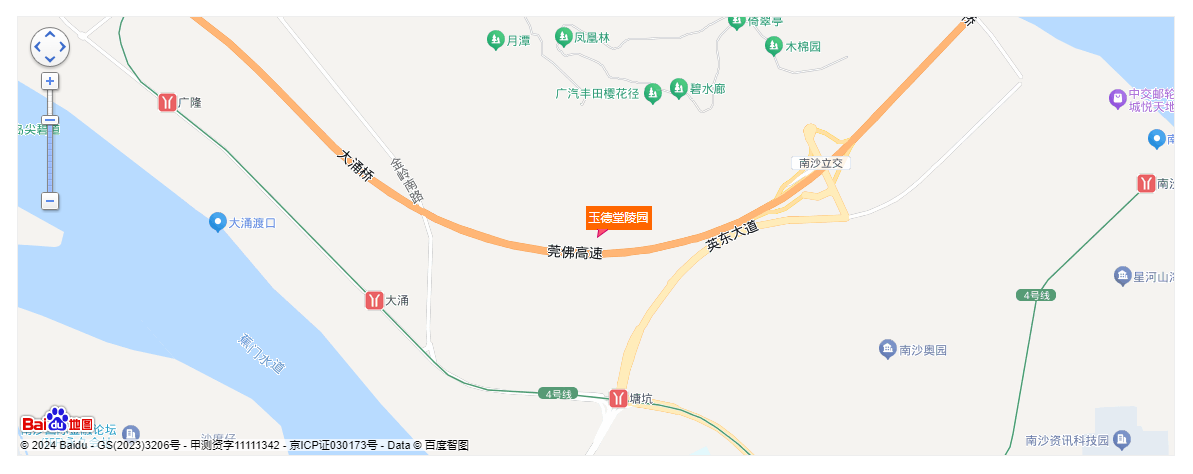
Task: Select the 木棉园 park marker
Action: point(773,46)
